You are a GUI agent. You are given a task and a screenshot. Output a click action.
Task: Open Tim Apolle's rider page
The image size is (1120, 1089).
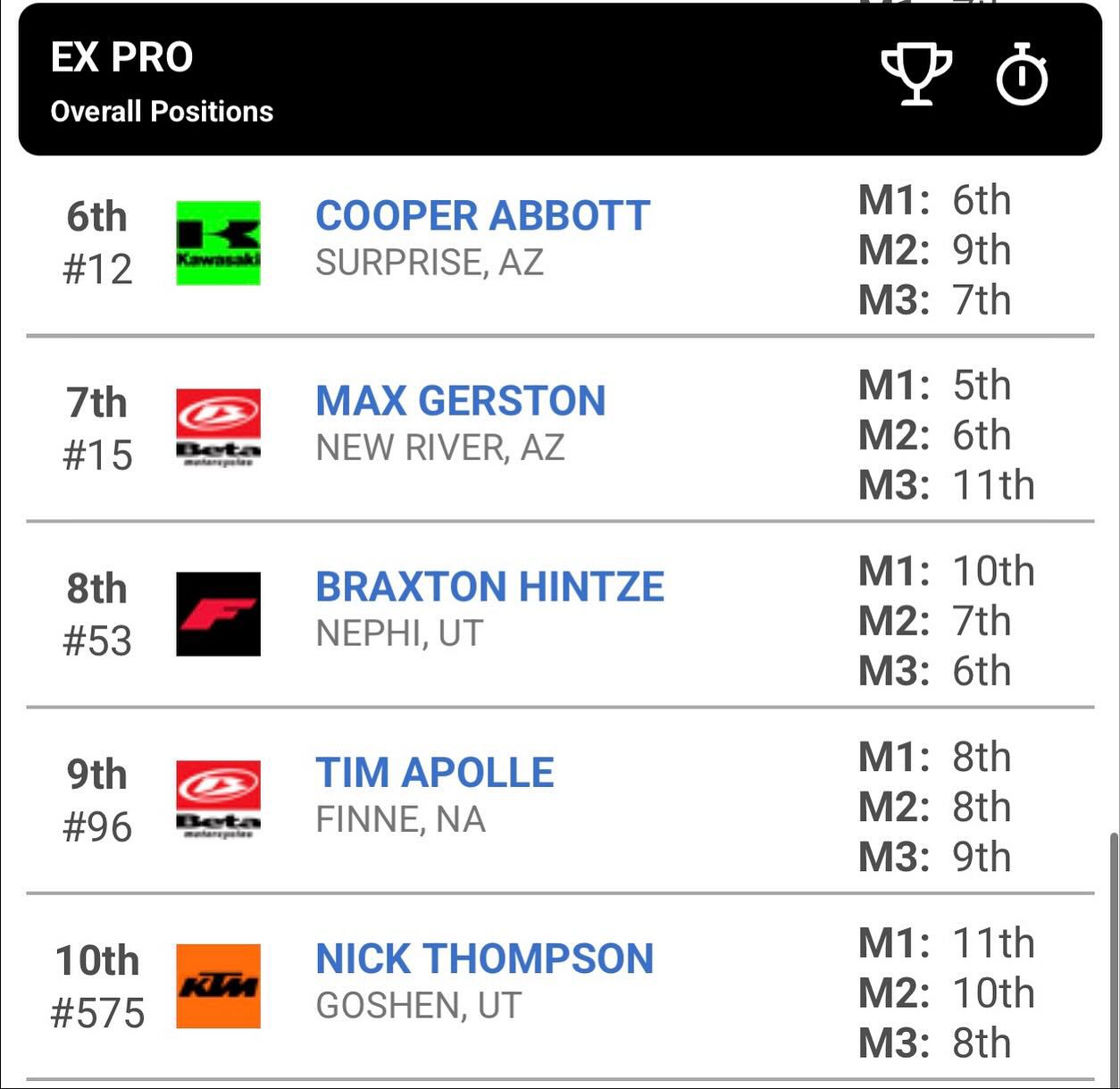coord(434,773)
